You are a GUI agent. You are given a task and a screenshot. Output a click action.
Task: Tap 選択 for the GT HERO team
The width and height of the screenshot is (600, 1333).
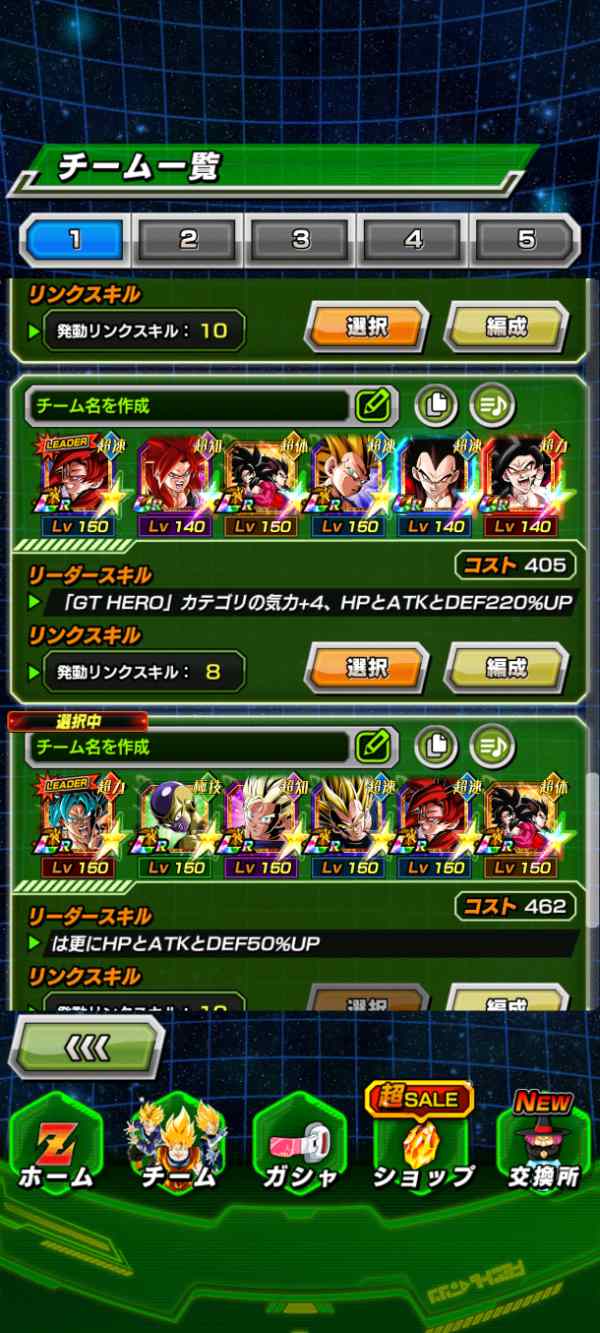pyautogui.click(x=366, y=668)
